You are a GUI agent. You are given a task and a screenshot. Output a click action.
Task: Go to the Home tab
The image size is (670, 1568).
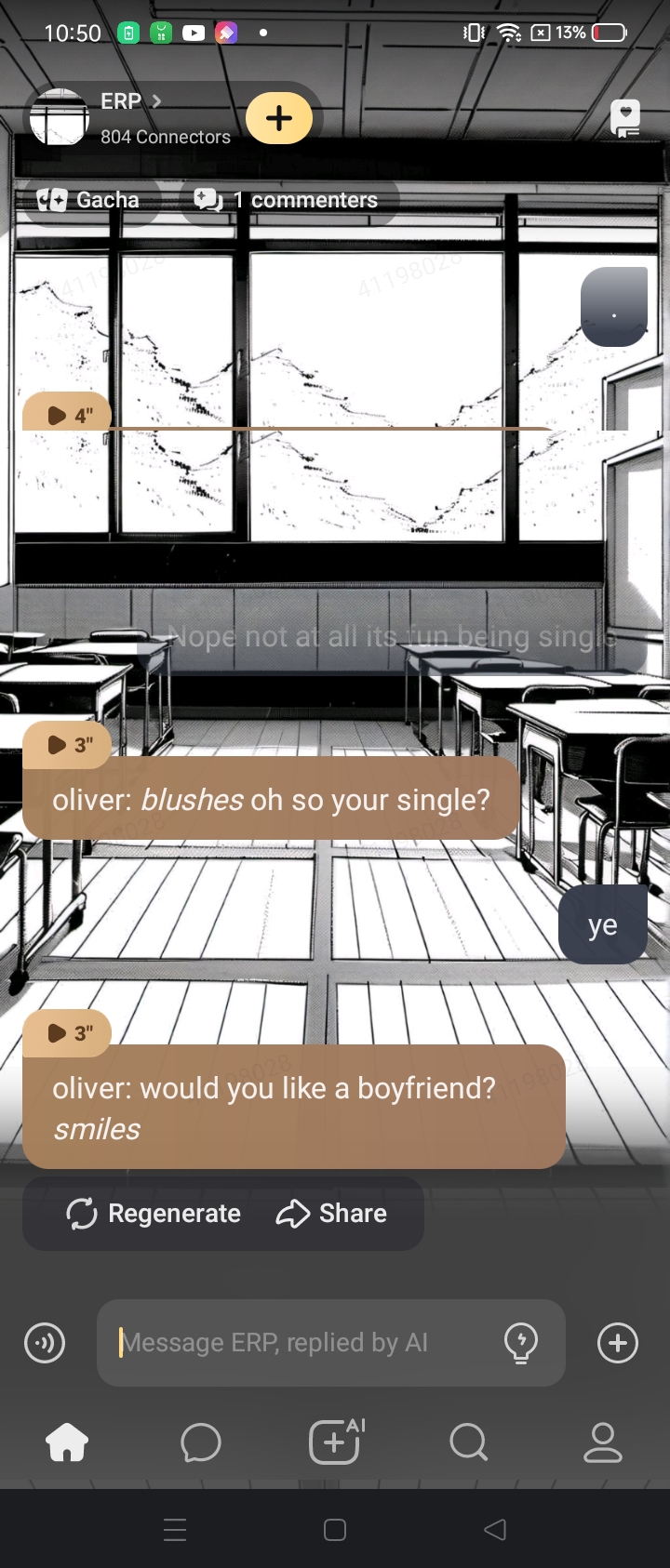67,1443
